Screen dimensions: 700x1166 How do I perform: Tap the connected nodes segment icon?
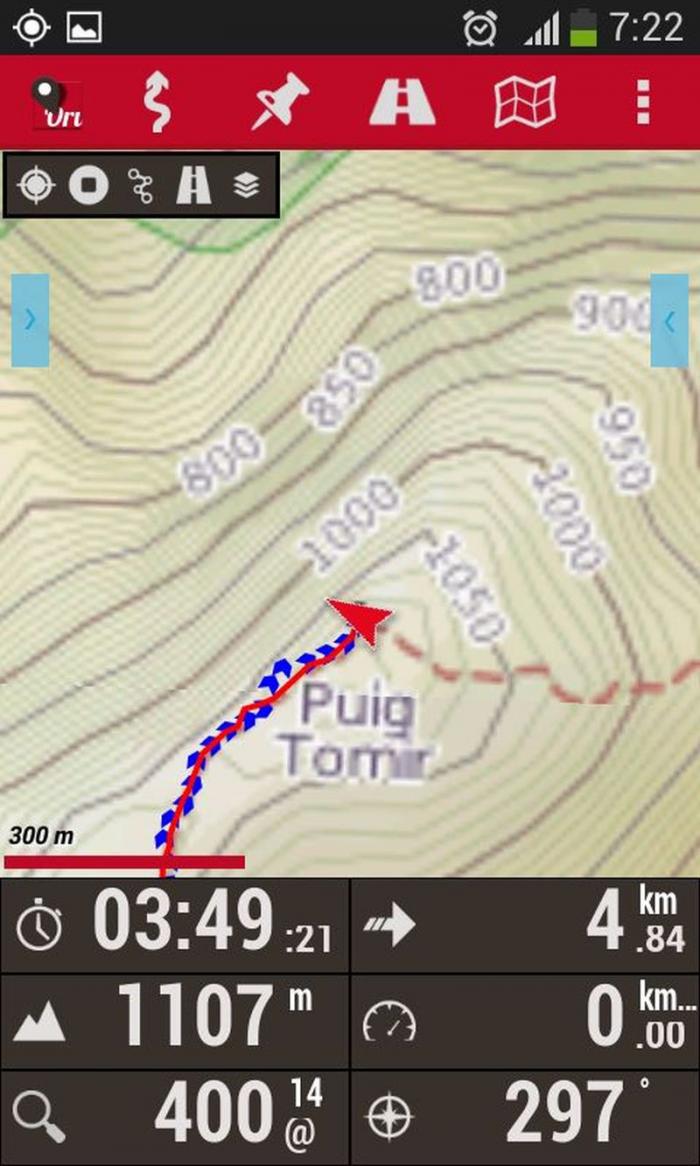(141, 185)
